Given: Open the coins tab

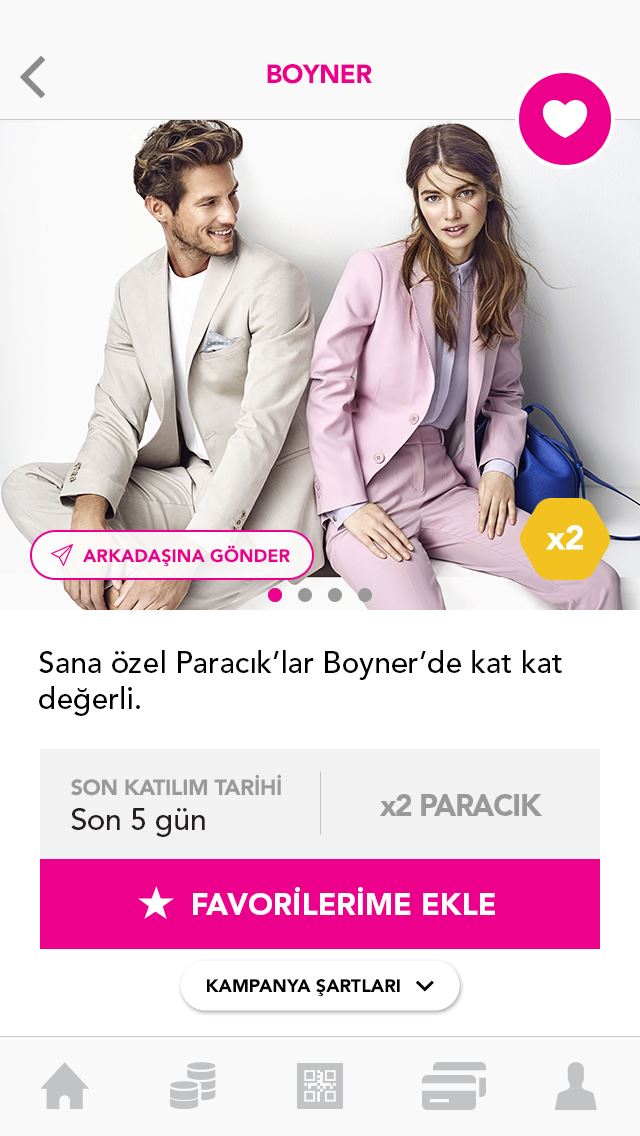Looking at the screenshot, I should 193,1085.
